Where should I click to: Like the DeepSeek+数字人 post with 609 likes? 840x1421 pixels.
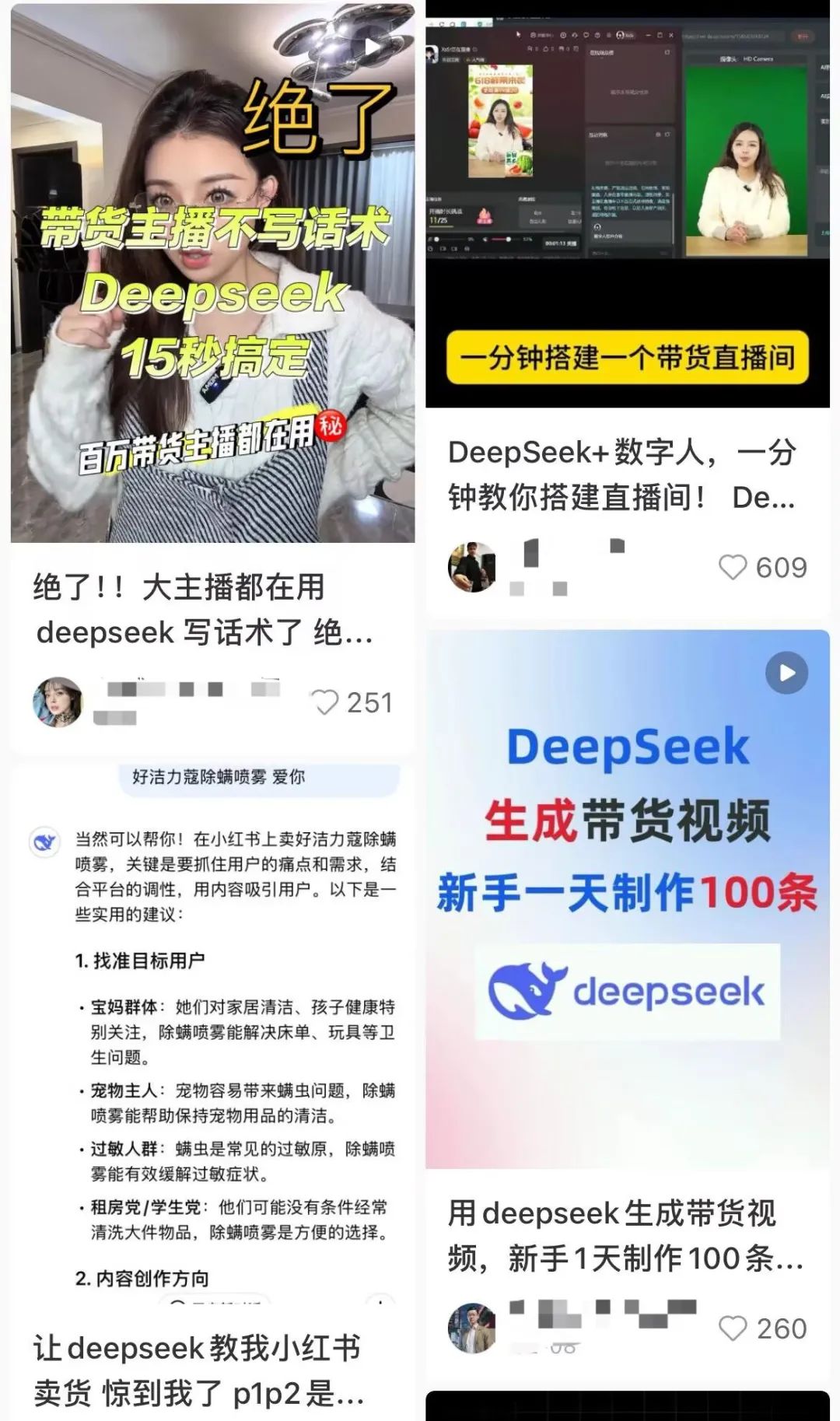coord(732,567)
